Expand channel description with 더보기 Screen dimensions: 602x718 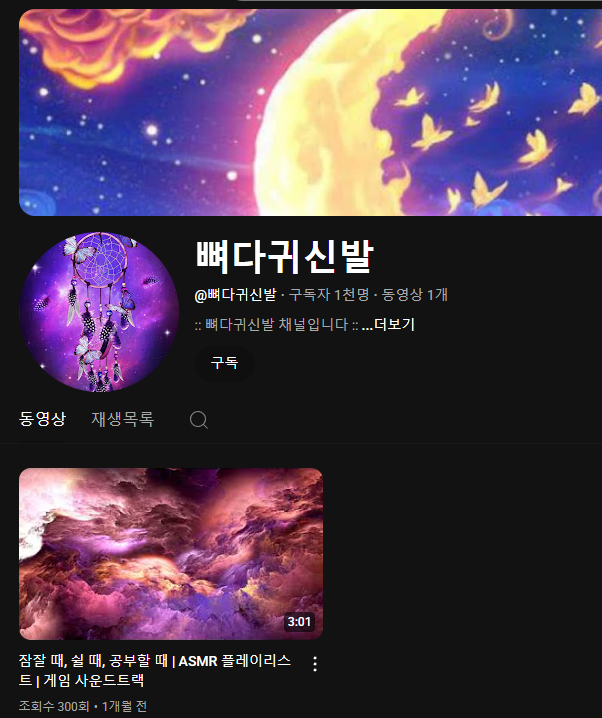[388, 324]
